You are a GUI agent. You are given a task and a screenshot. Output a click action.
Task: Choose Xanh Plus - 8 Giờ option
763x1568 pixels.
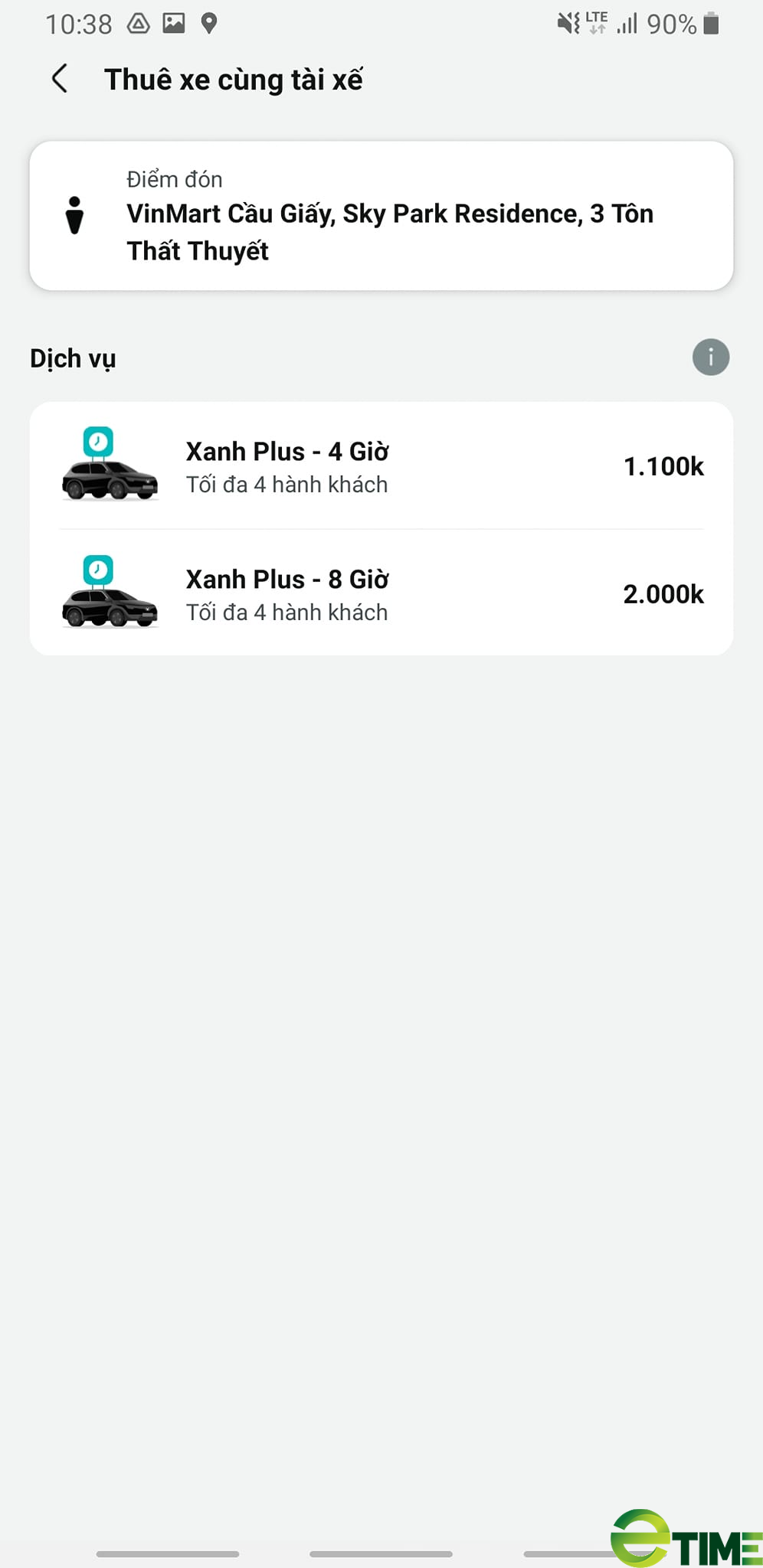tap(381, 593)
